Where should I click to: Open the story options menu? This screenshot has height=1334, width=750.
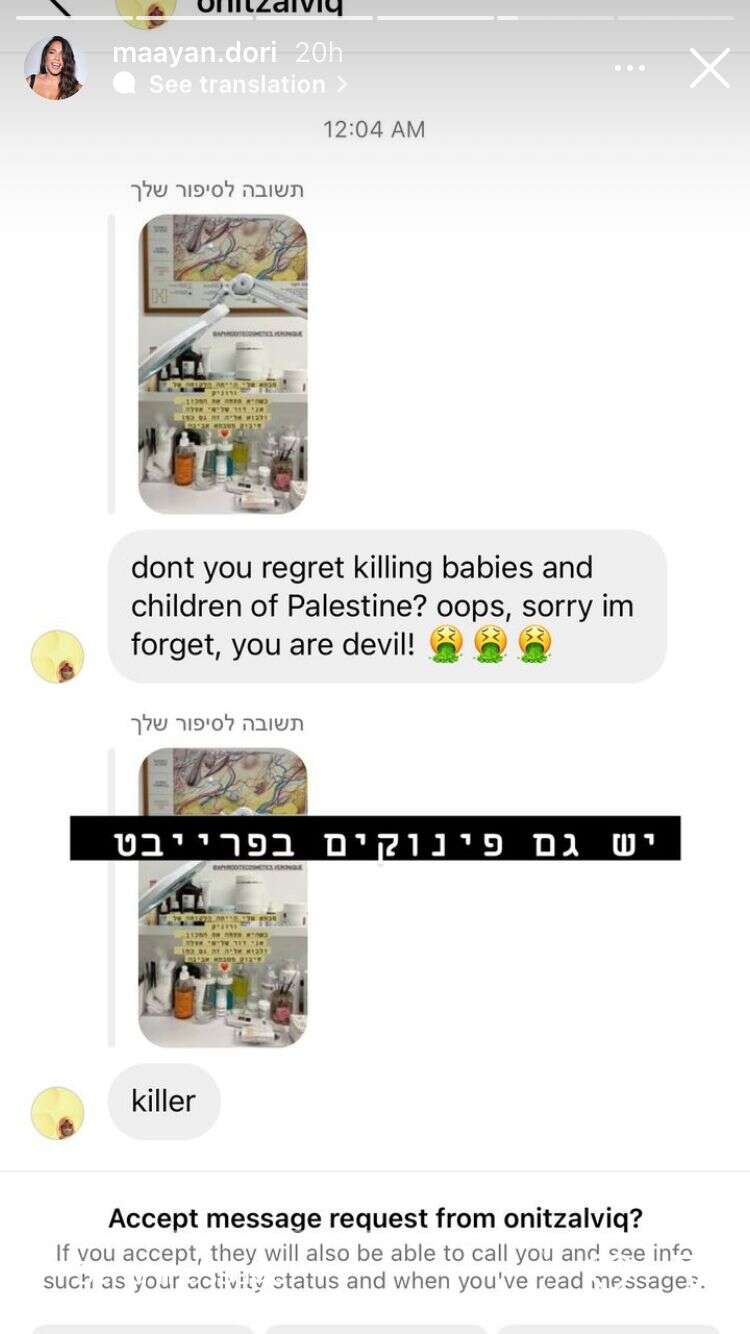click(630, 68)
